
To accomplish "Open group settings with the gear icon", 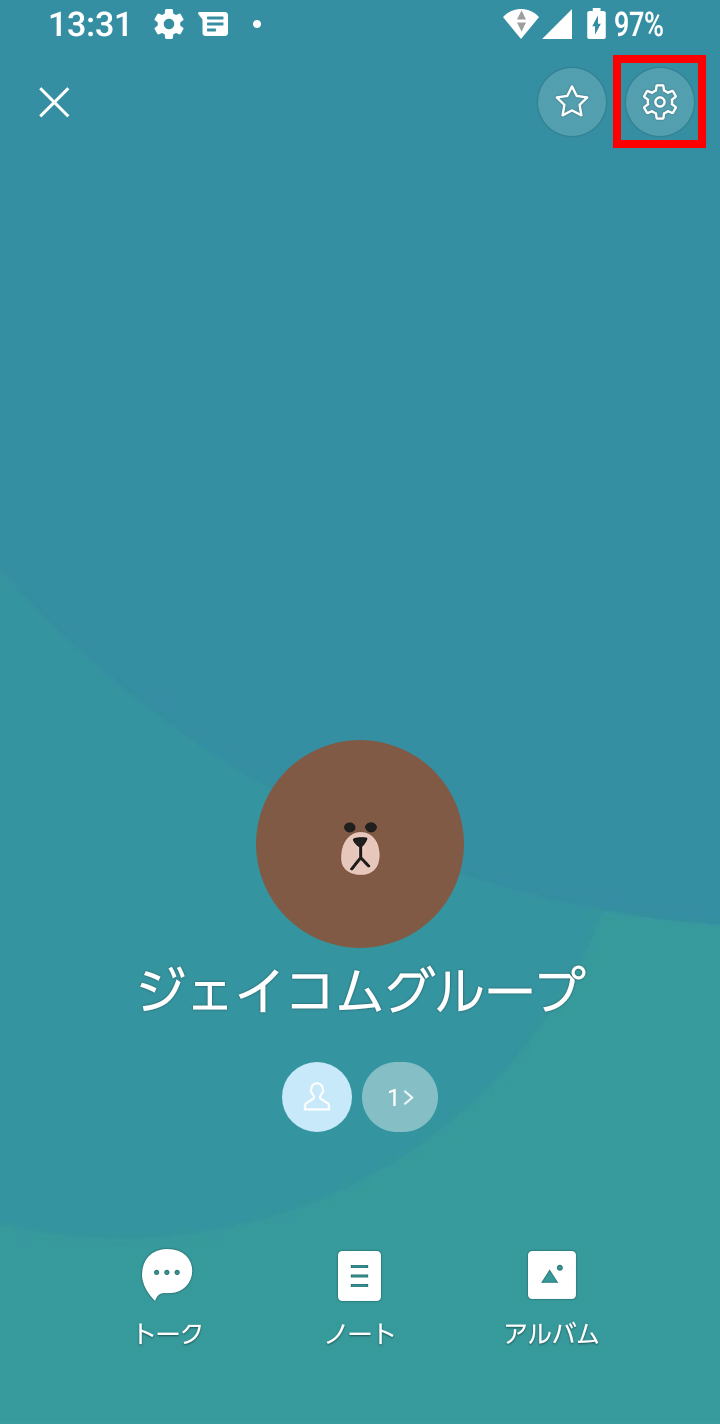I will (x=659, y=102).
